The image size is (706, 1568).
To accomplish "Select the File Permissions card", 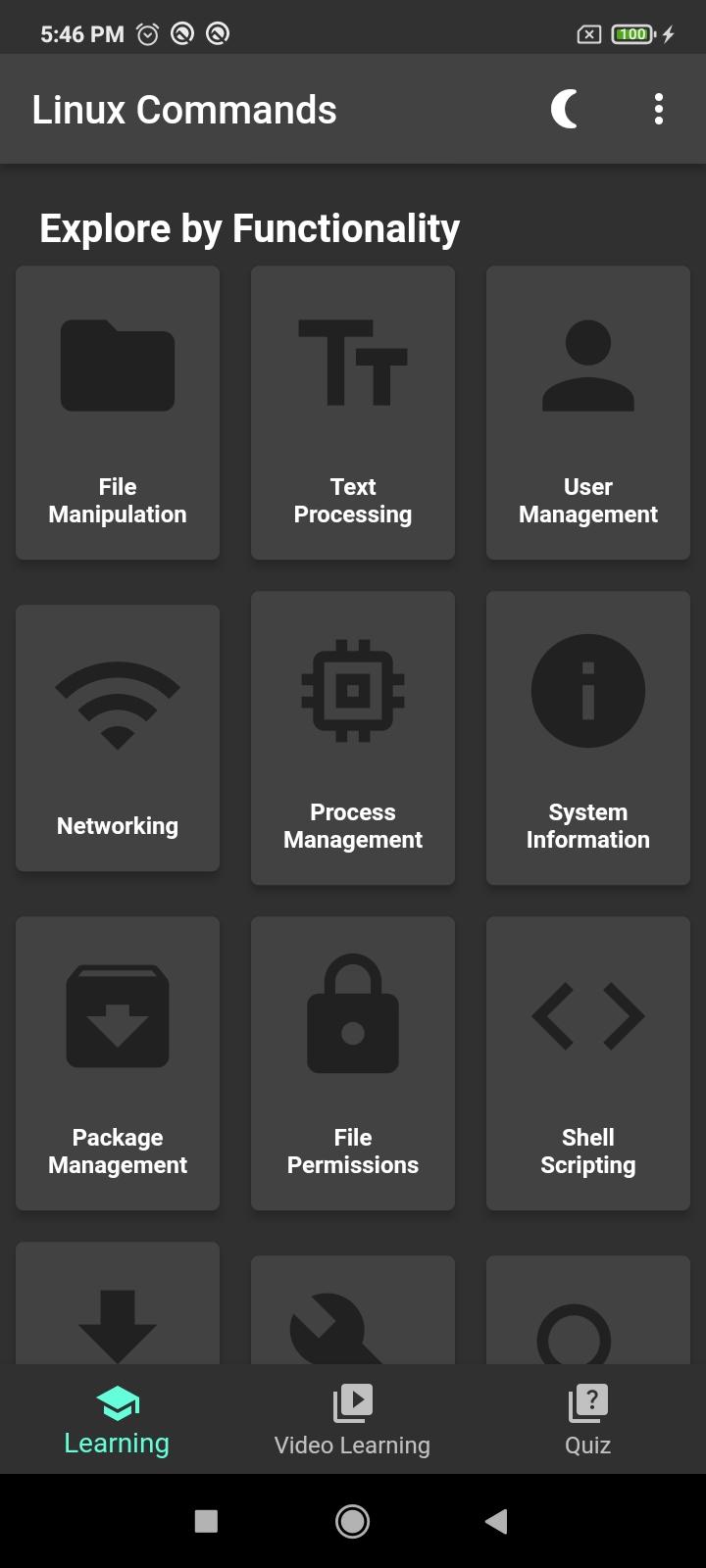I will tap(353, 1063).
